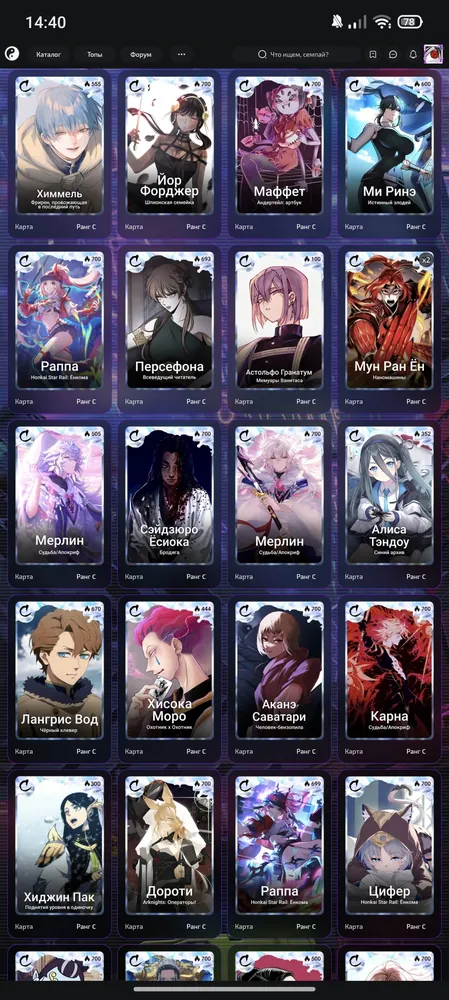
Task: View the Мун Ран Ён card
Action: 389,329
